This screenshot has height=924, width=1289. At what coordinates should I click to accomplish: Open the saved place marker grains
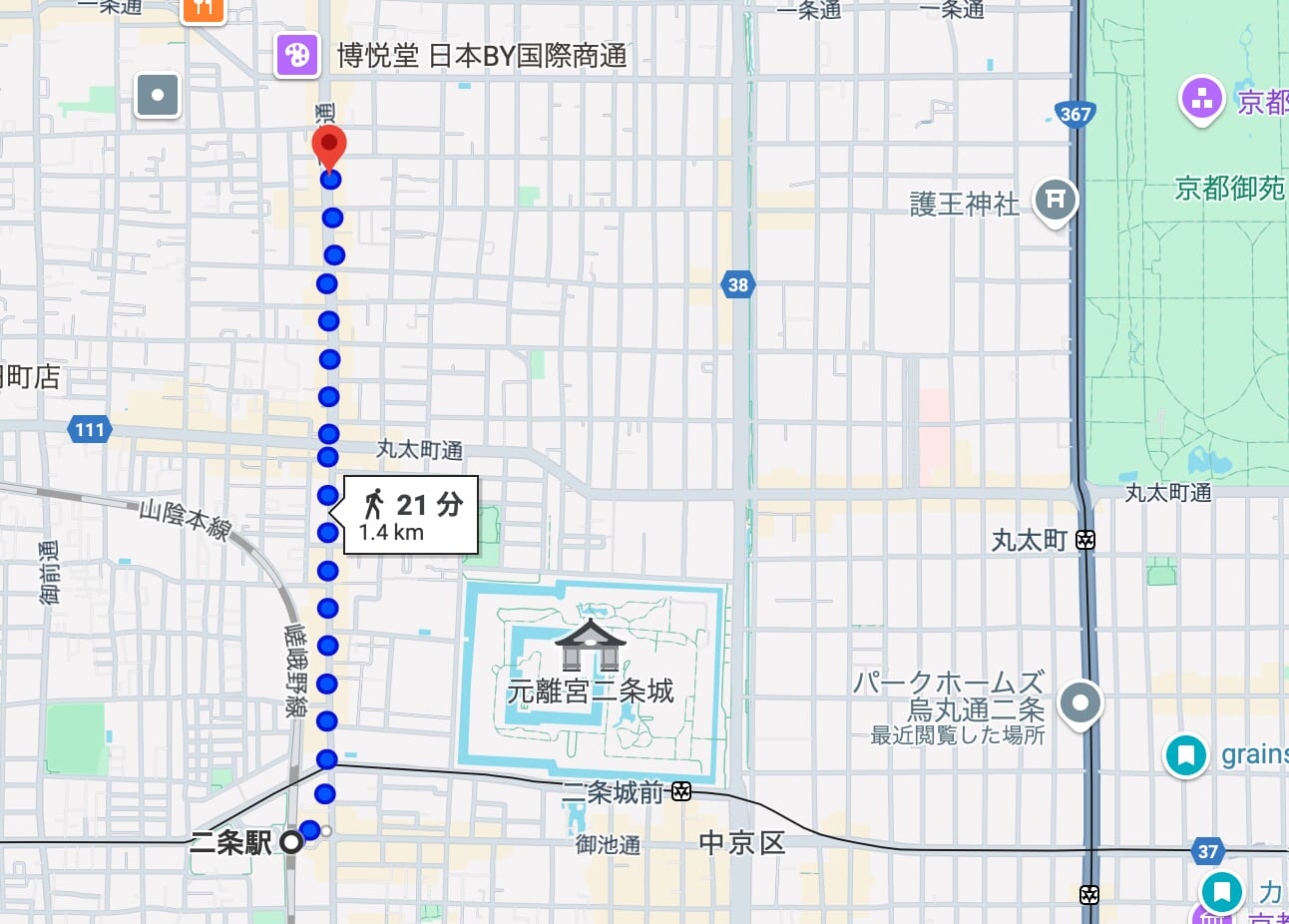[x=1186, y=754]
